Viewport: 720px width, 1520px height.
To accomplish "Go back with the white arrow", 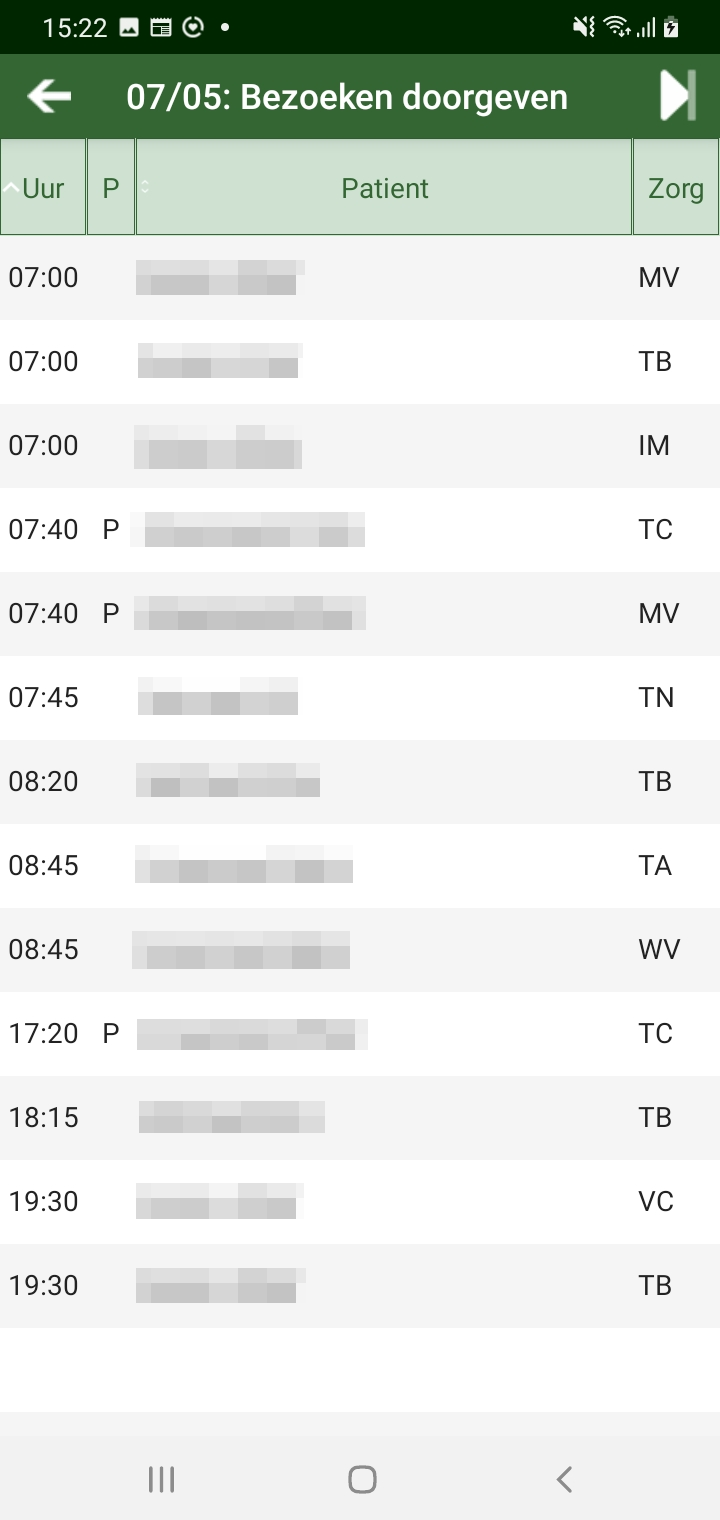I will click(x=49, y=97).
